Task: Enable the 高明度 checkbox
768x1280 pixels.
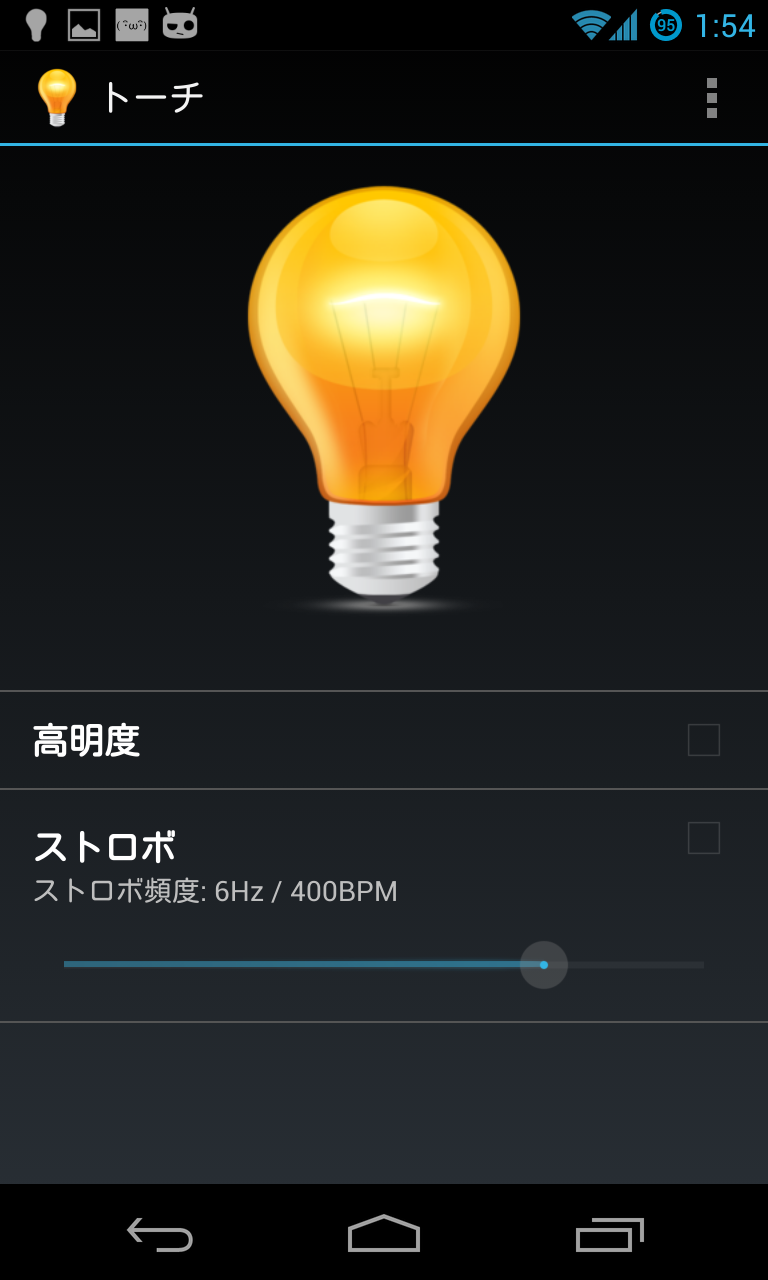Action: (x=703, y=740)
